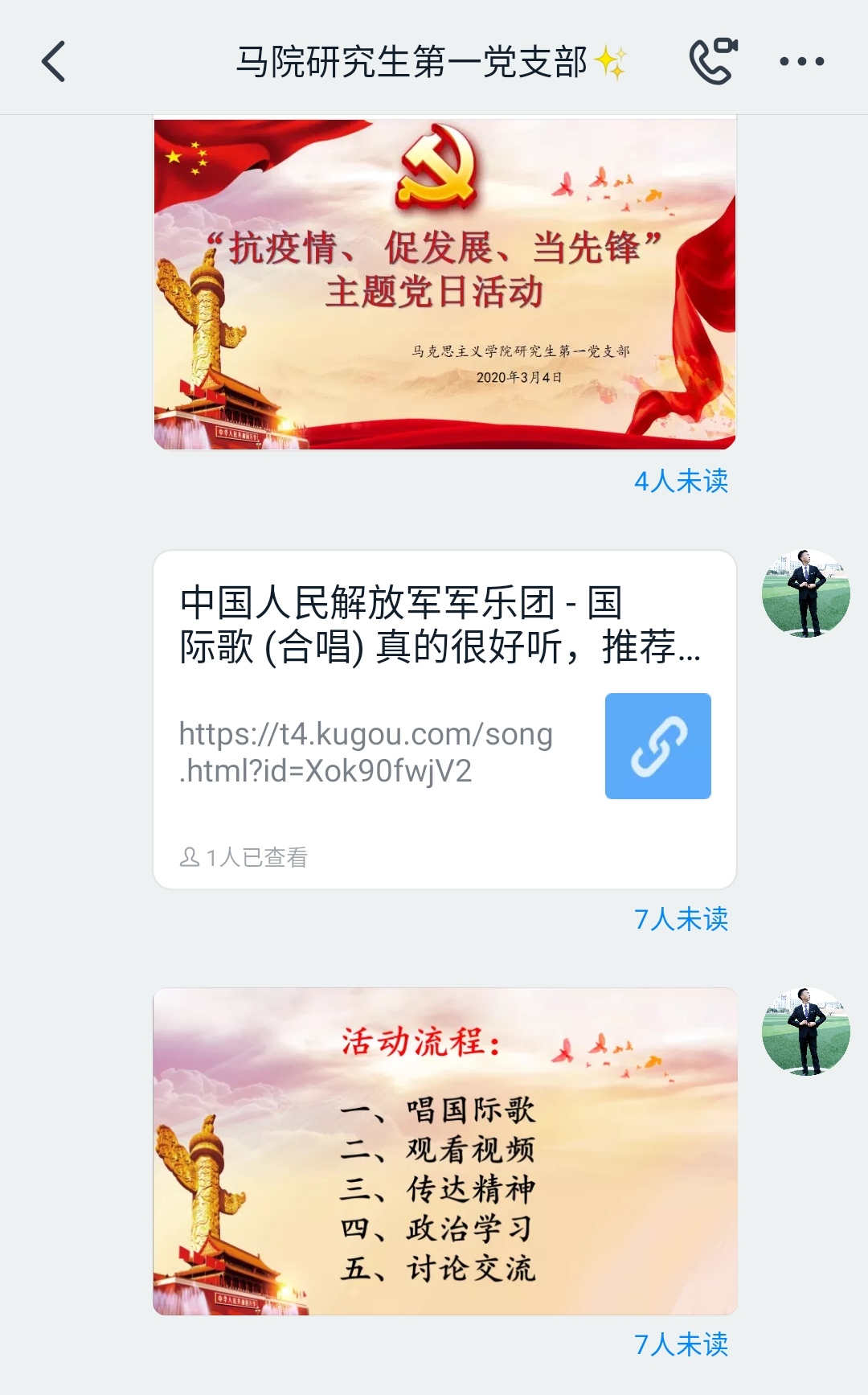Open the sender avatar beside 活动流程 image
This screenshot has width=868, height=1395.
(x=805, y=1031)
